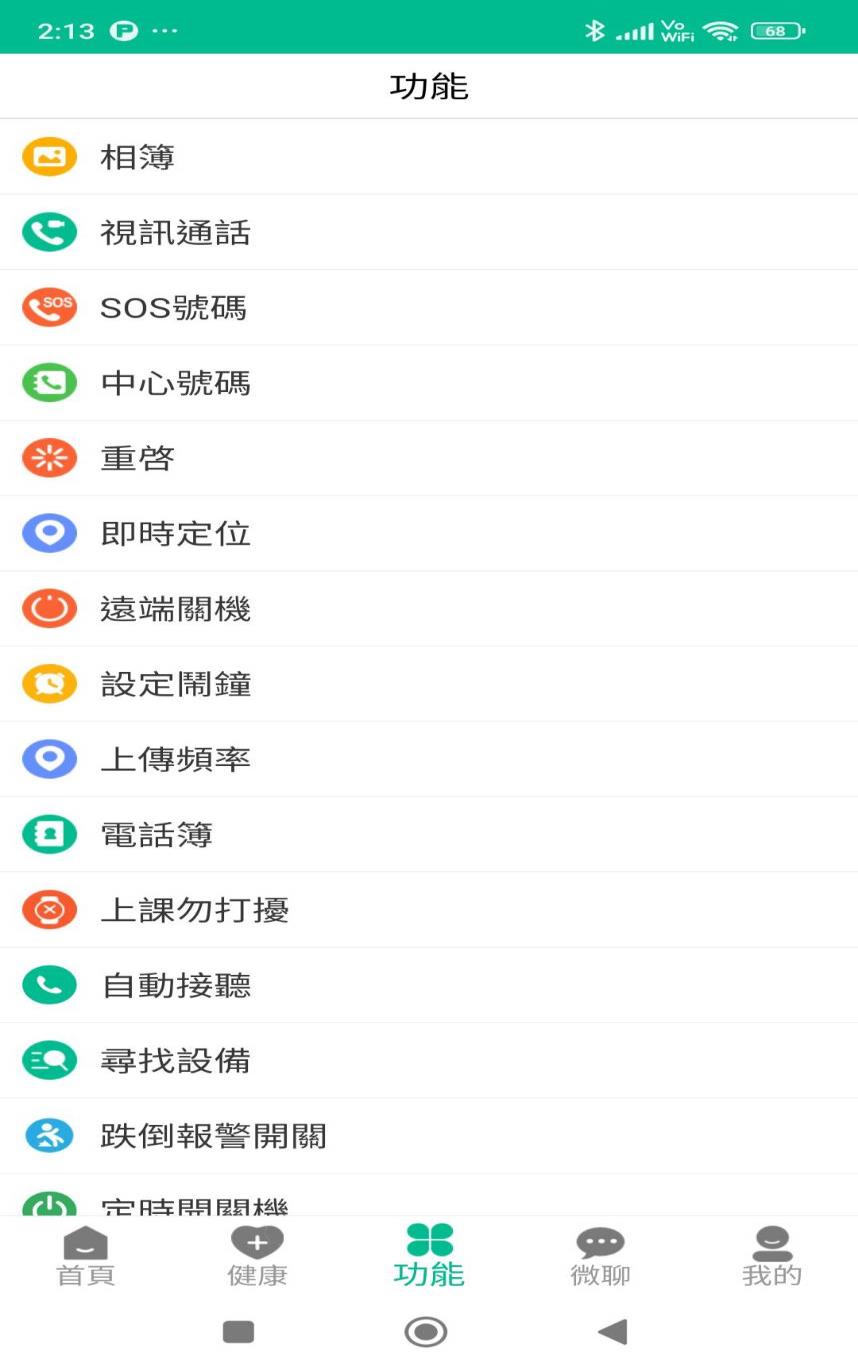The height and width of the screenshot is (1369, 858).
Task: Select the 功能 functions tab
Action: (429, 1257)
